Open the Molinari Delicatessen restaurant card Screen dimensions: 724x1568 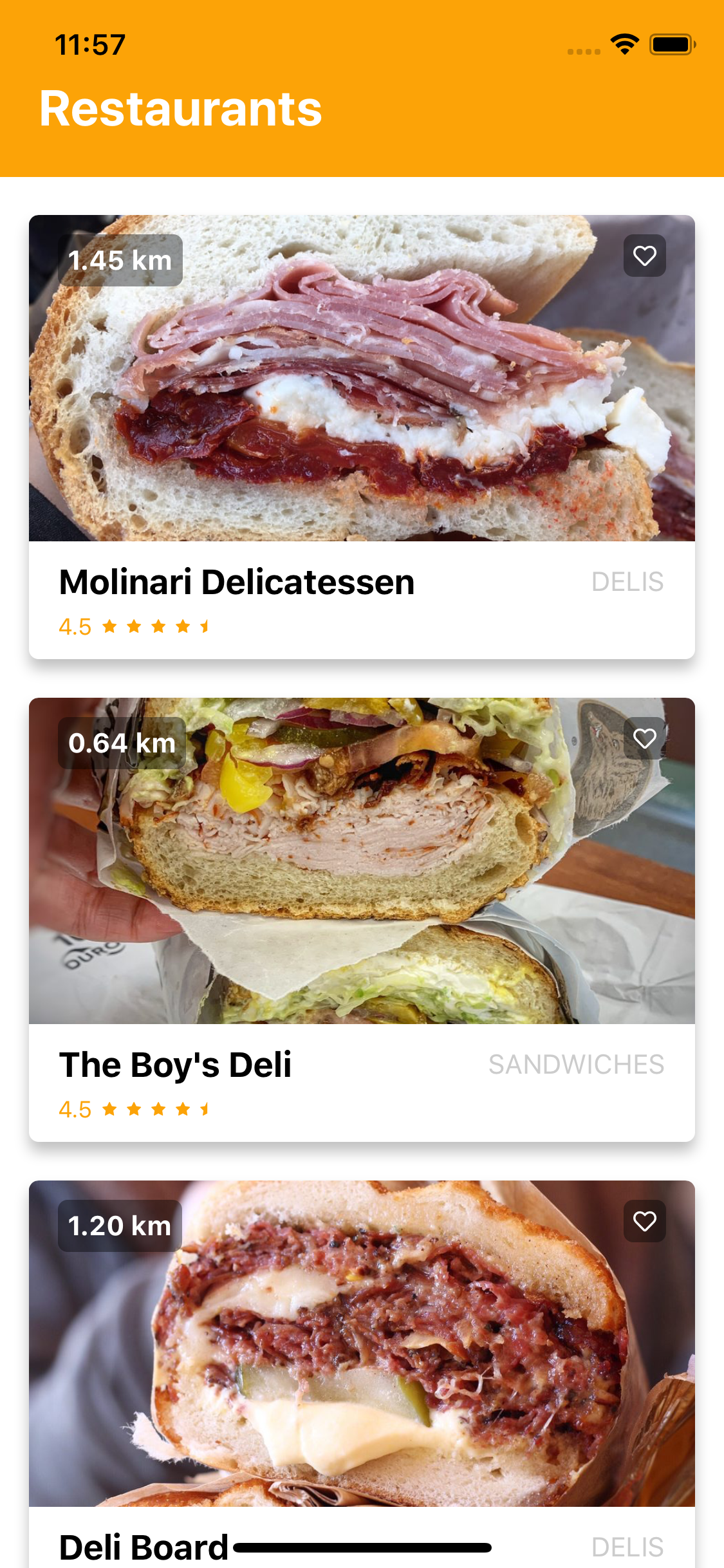(362, 436)
